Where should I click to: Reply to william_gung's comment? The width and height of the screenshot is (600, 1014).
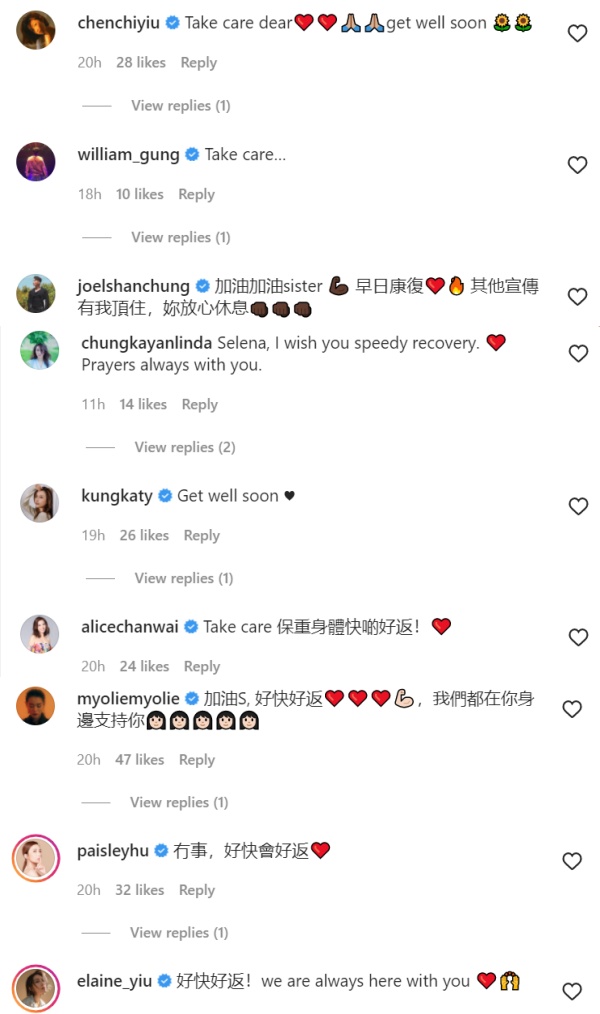(196, 194)
